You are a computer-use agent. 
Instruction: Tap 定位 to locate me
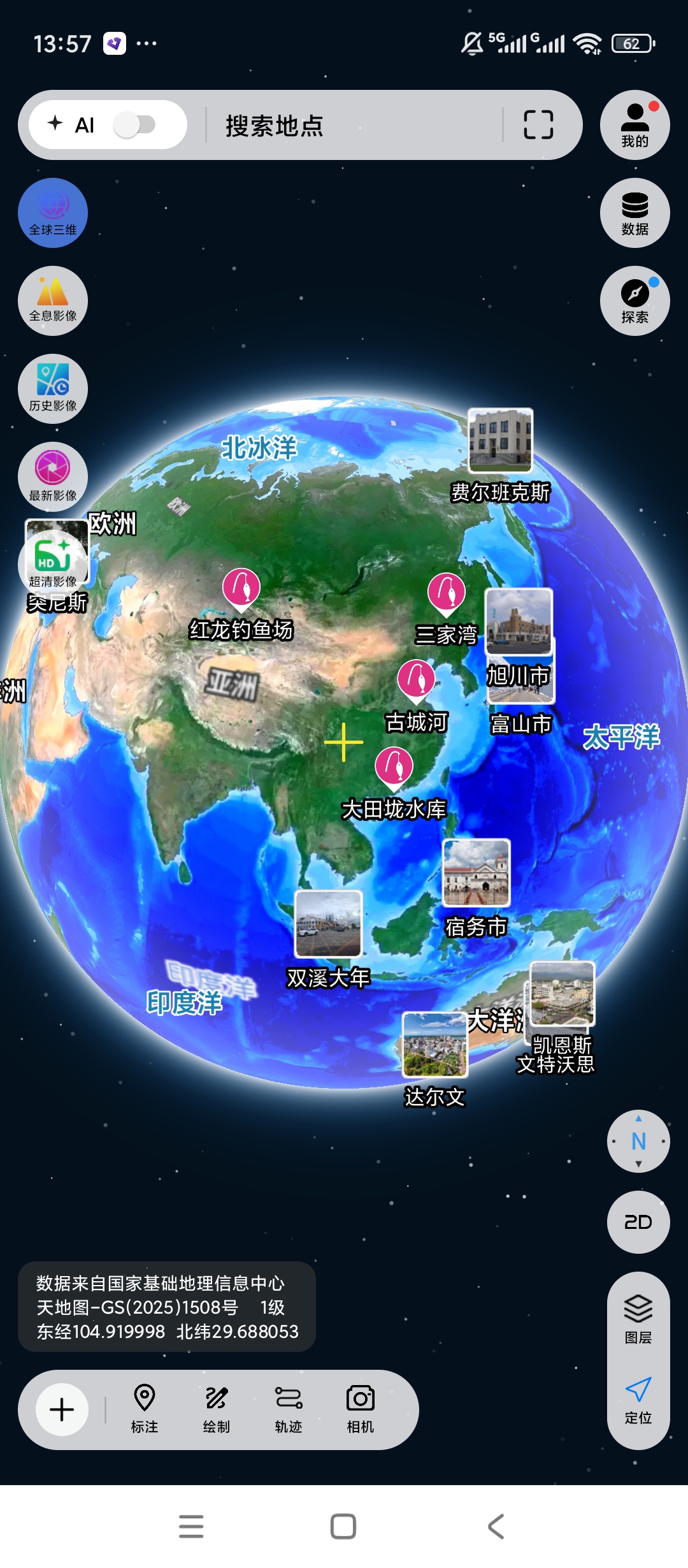tap(638, 1400)
